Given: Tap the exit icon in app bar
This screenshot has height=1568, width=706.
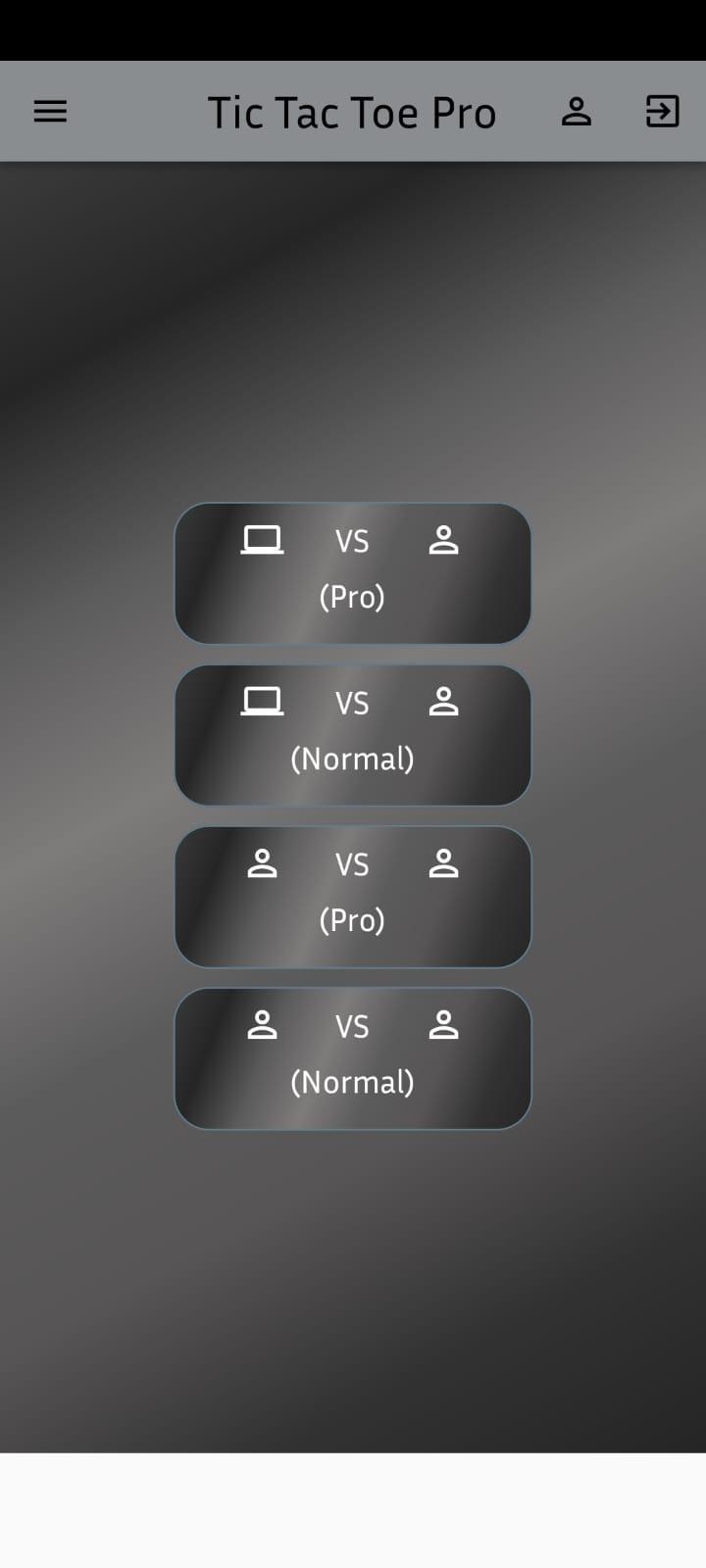Looking at the screenshot, I should [662, 112].
